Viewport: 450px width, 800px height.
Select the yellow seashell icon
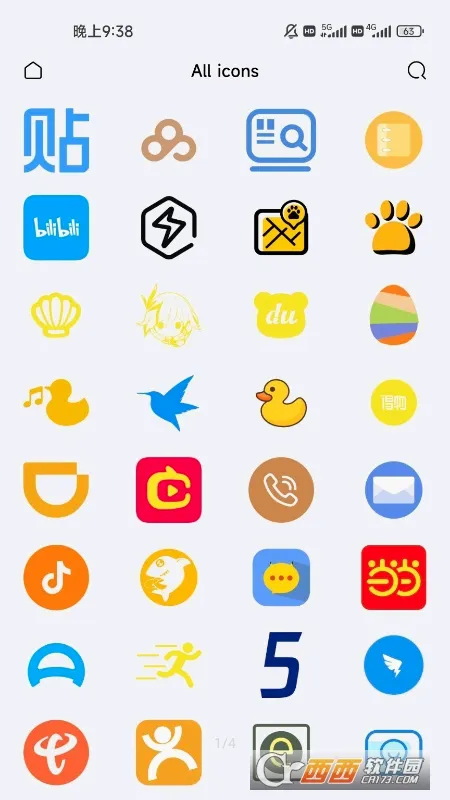click(56, 315)
